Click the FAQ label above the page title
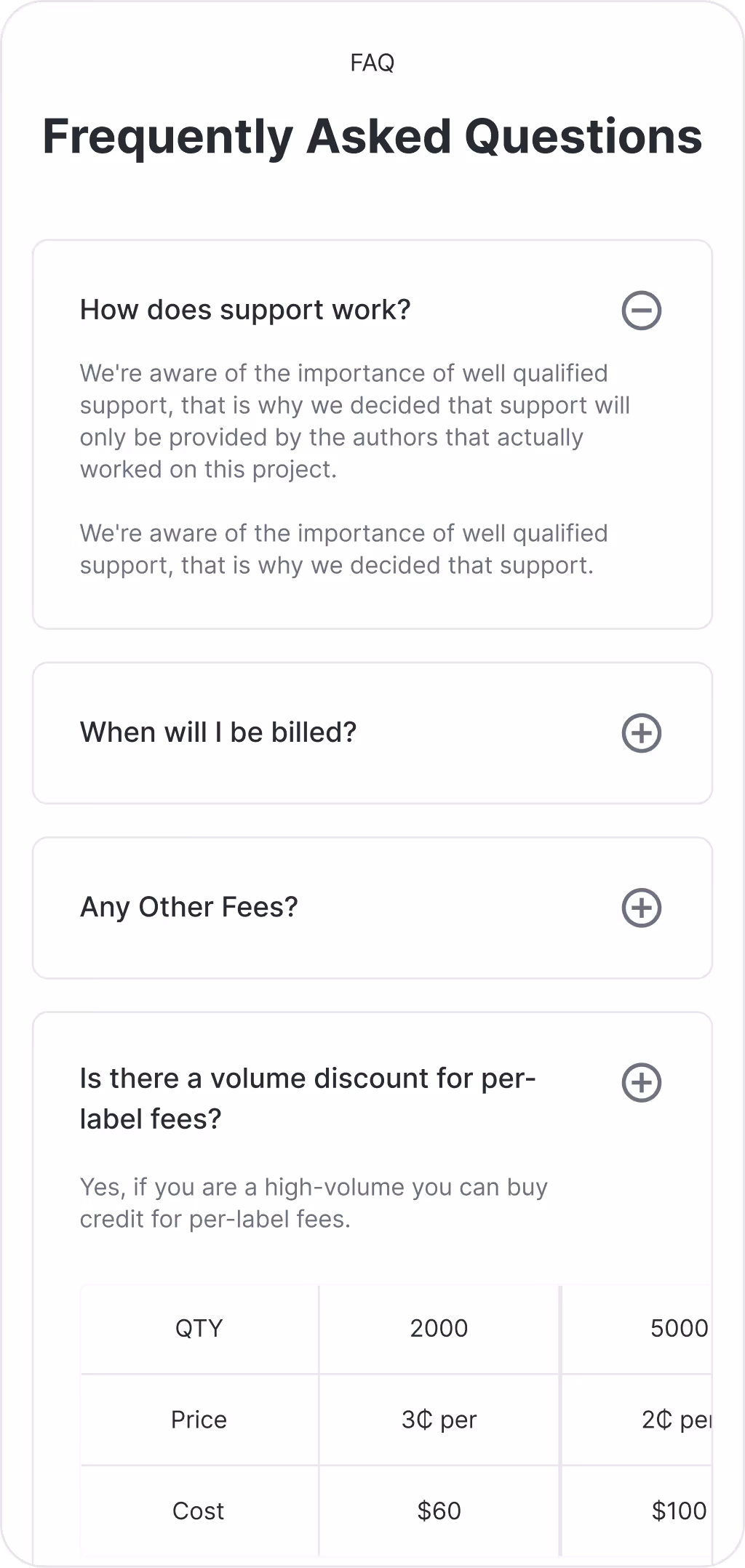This screenshot has height=1568, width=745. (x=372, y=63)
